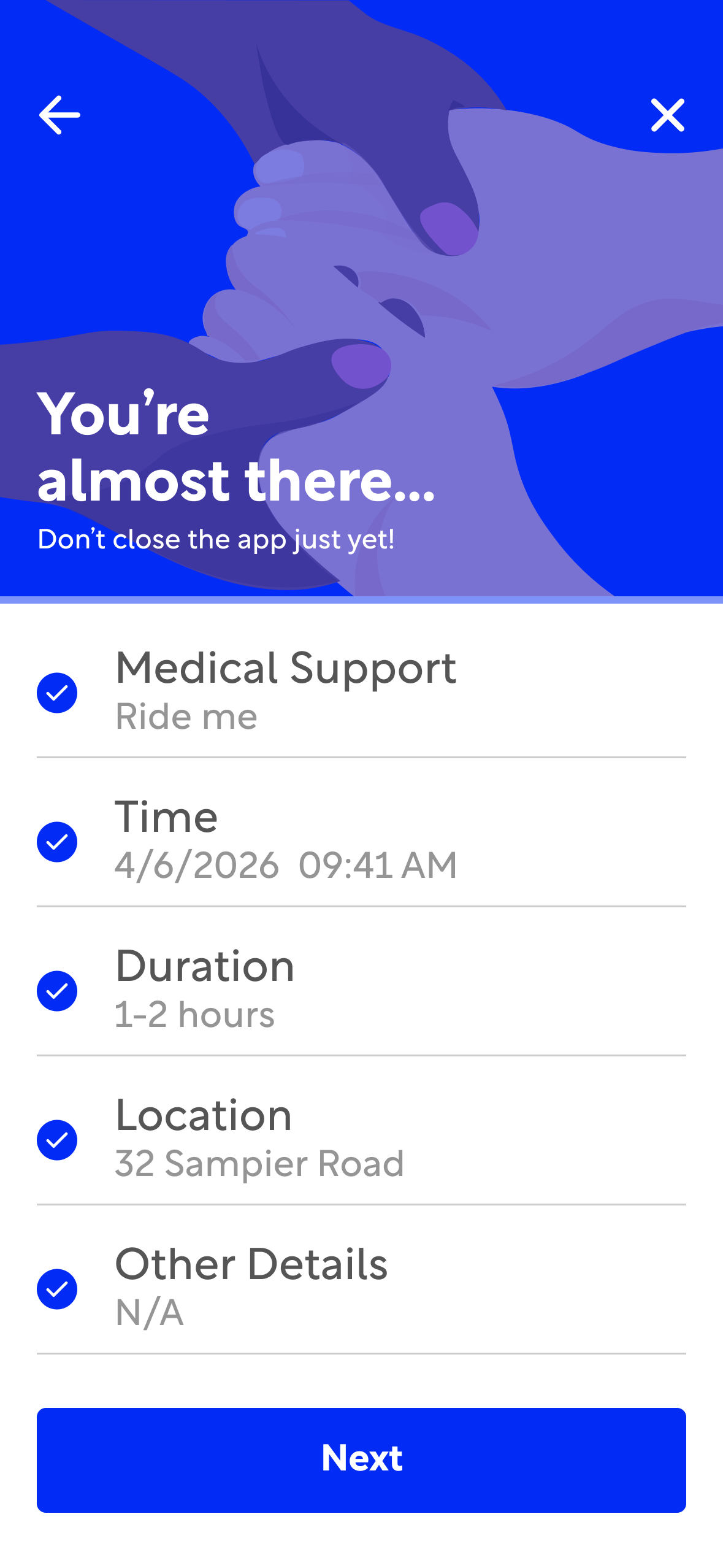Change the Location 32 Sampier Road

point(361,1139)
